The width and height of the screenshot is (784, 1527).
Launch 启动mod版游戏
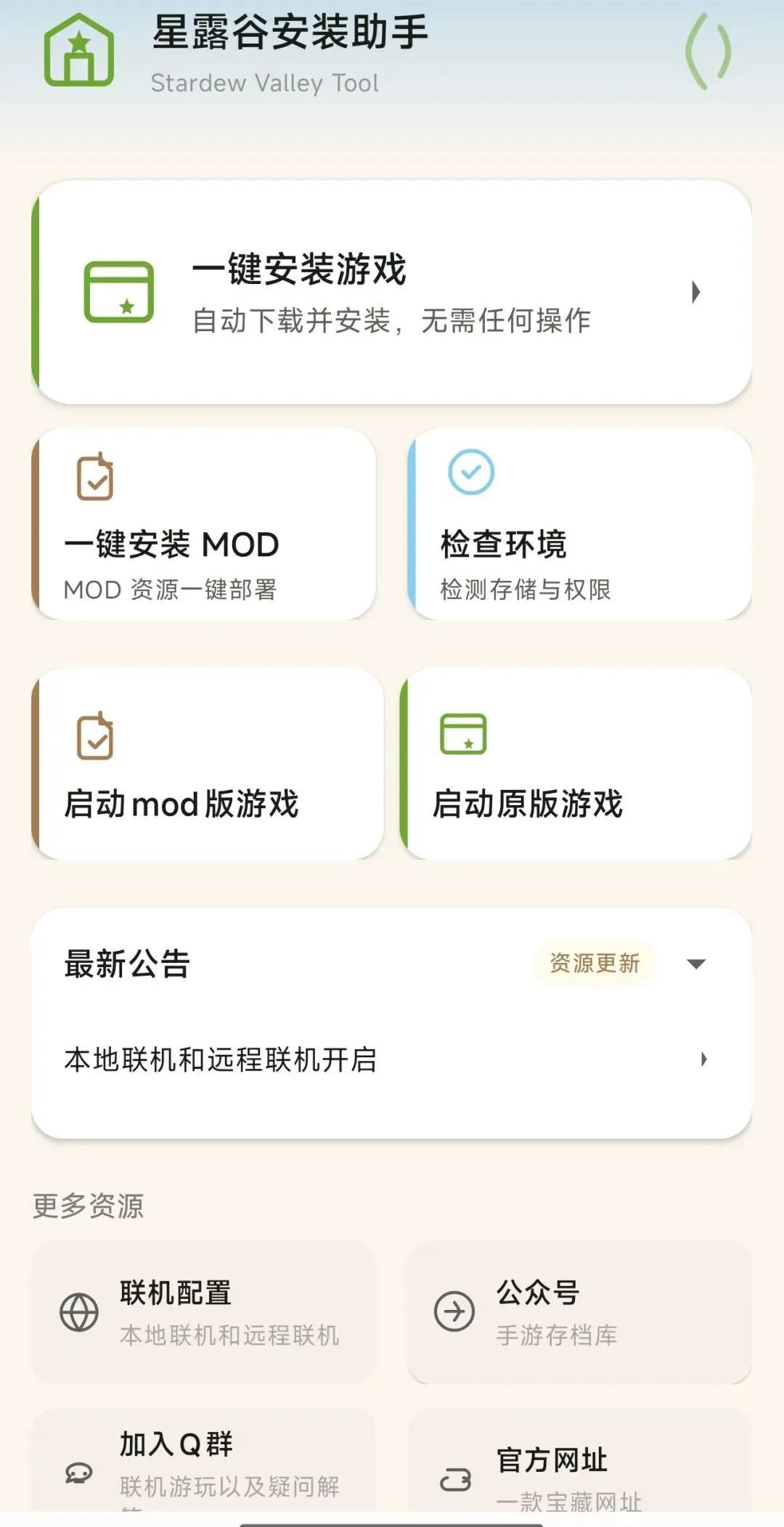pyautogui.click(x=208, y=764)
